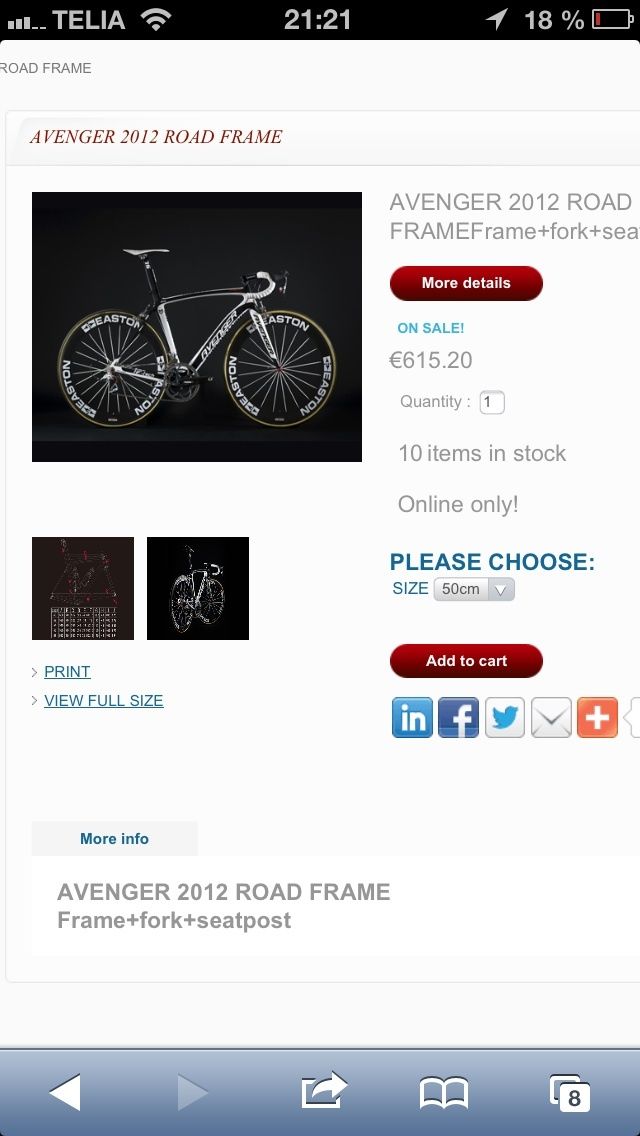Share the product on Facebook
Viewport: 640px width, 1136px height.
pyautogui.click(x=458, y=717)
